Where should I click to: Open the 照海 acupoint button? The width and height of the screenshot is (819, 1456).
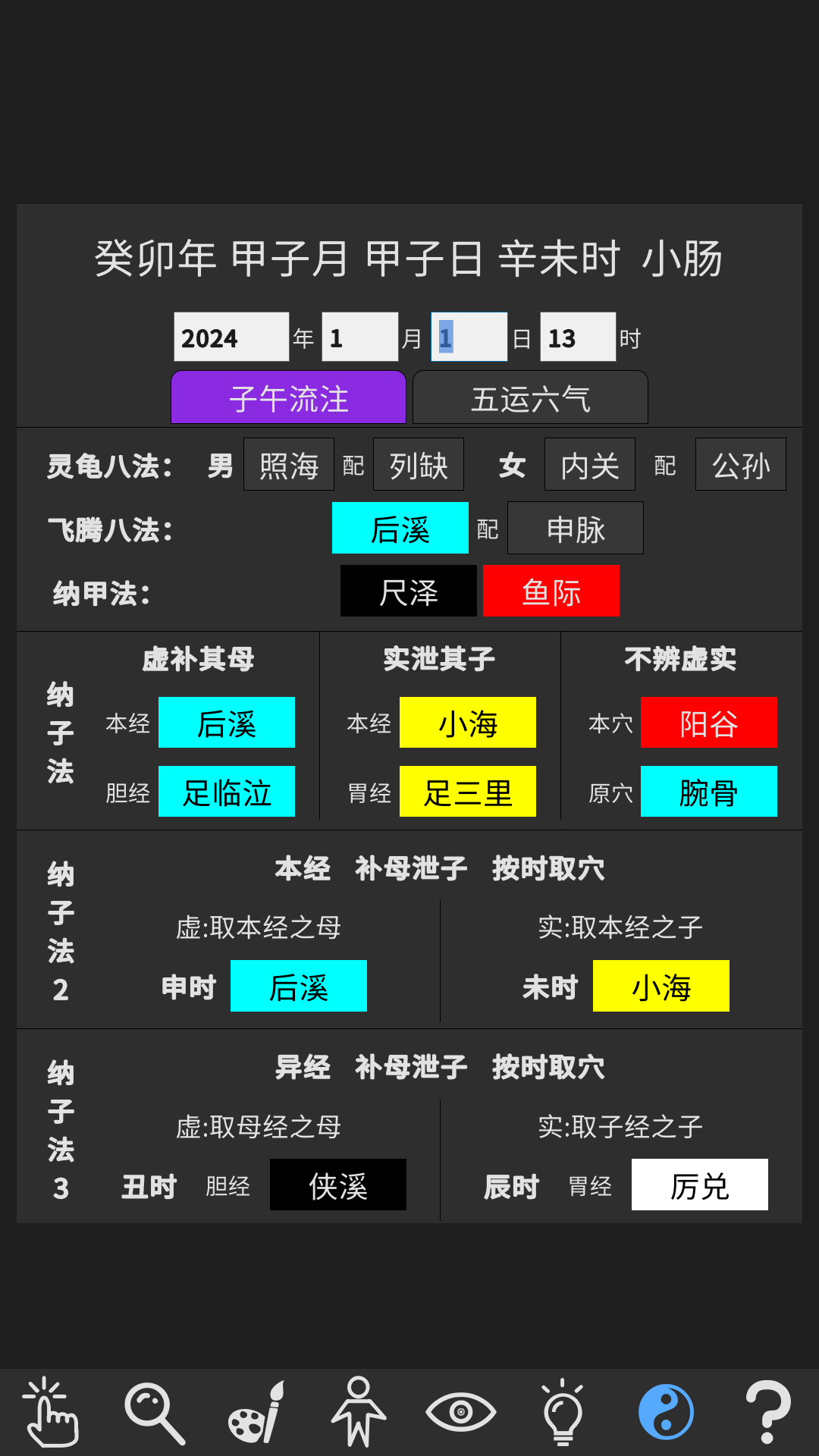pos(289,465)
